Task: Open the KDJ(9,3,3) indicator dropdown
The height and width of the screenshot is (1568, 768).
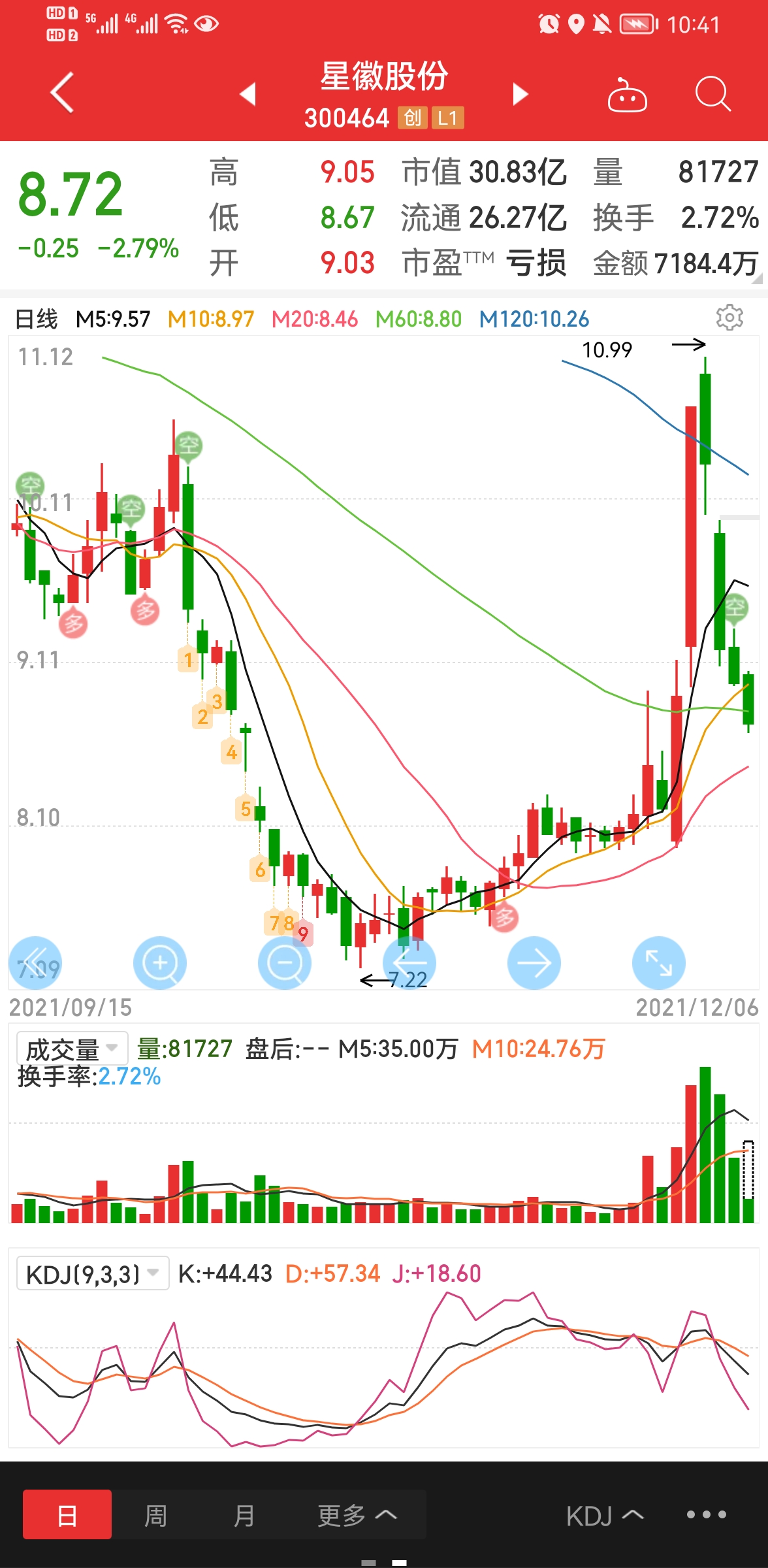Action: coord(92,1273)
